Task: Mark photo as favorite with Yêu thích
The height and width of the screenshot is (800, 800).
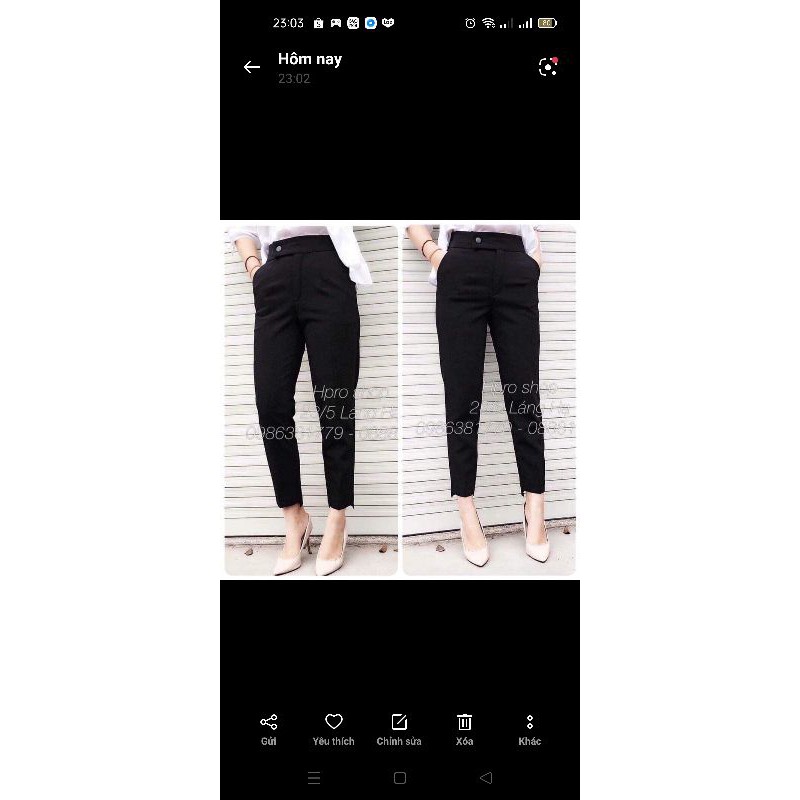Action: (x=333, y=729)
